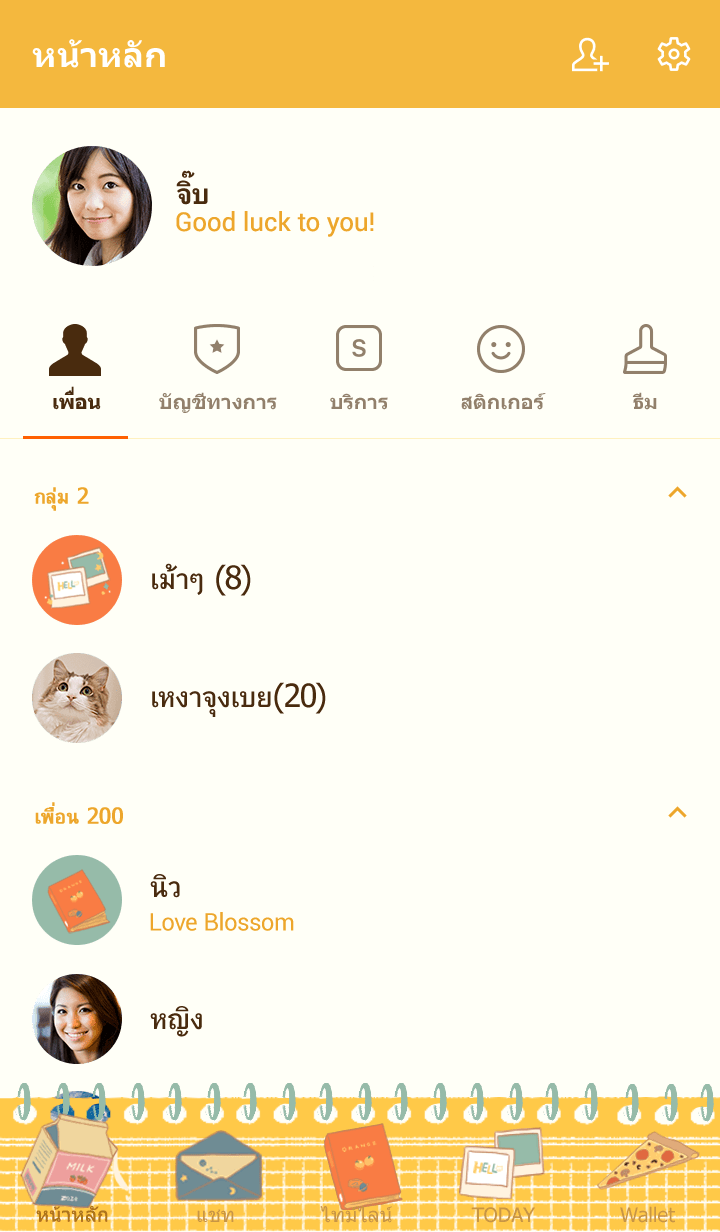The image size is (720, 1232).
Task: Open the group เหงาจุงเบย(20)
Action: pos(238,698)
